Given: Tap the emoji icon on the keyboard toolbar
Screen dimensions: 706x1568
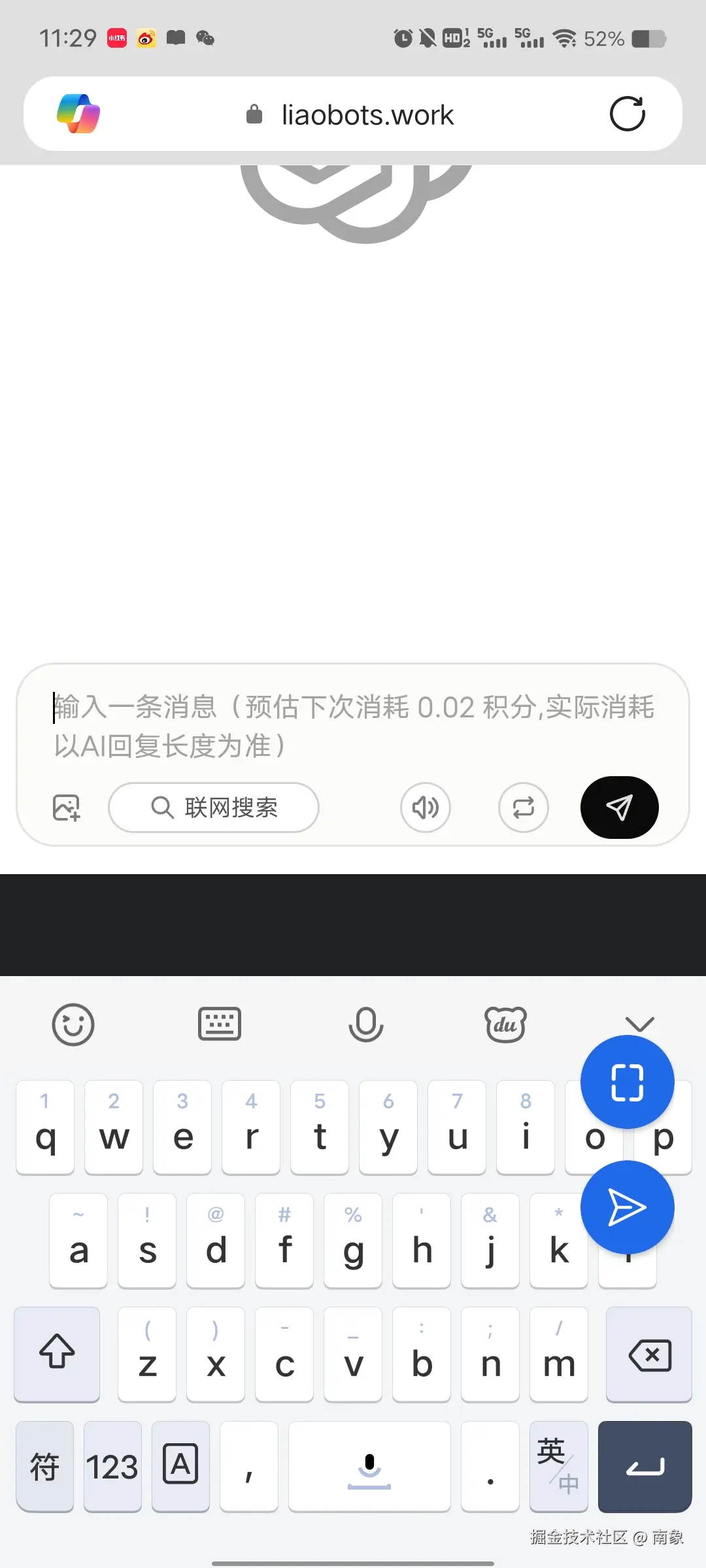Looking at the screenshot, I should 73,1024.
